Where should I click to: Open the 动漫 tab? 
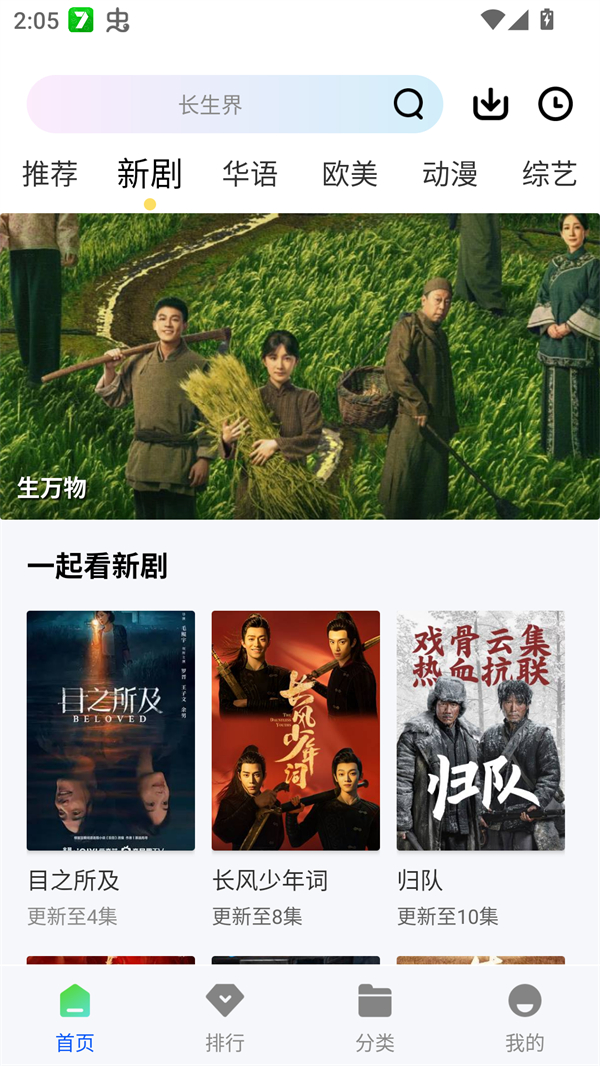coord(450,174)
